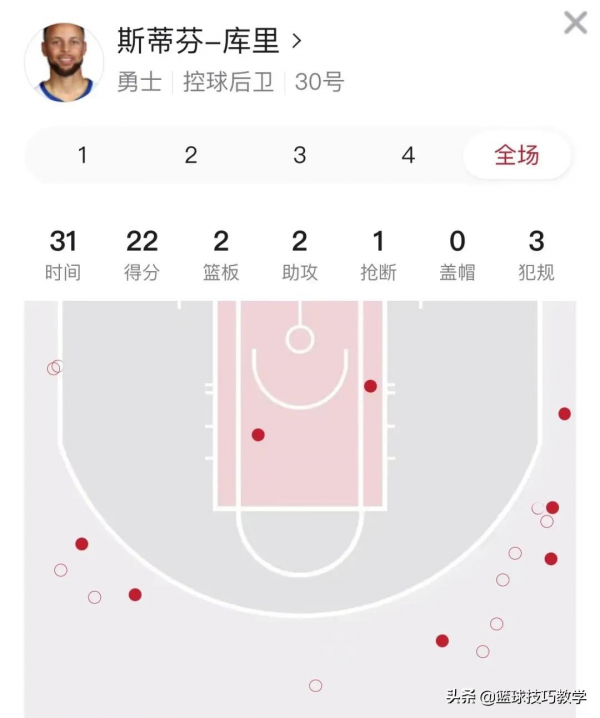The height and width of the screenshot is (718, 600).
Task: Show quarter 3 stats
Action: [x=300, y=155]
